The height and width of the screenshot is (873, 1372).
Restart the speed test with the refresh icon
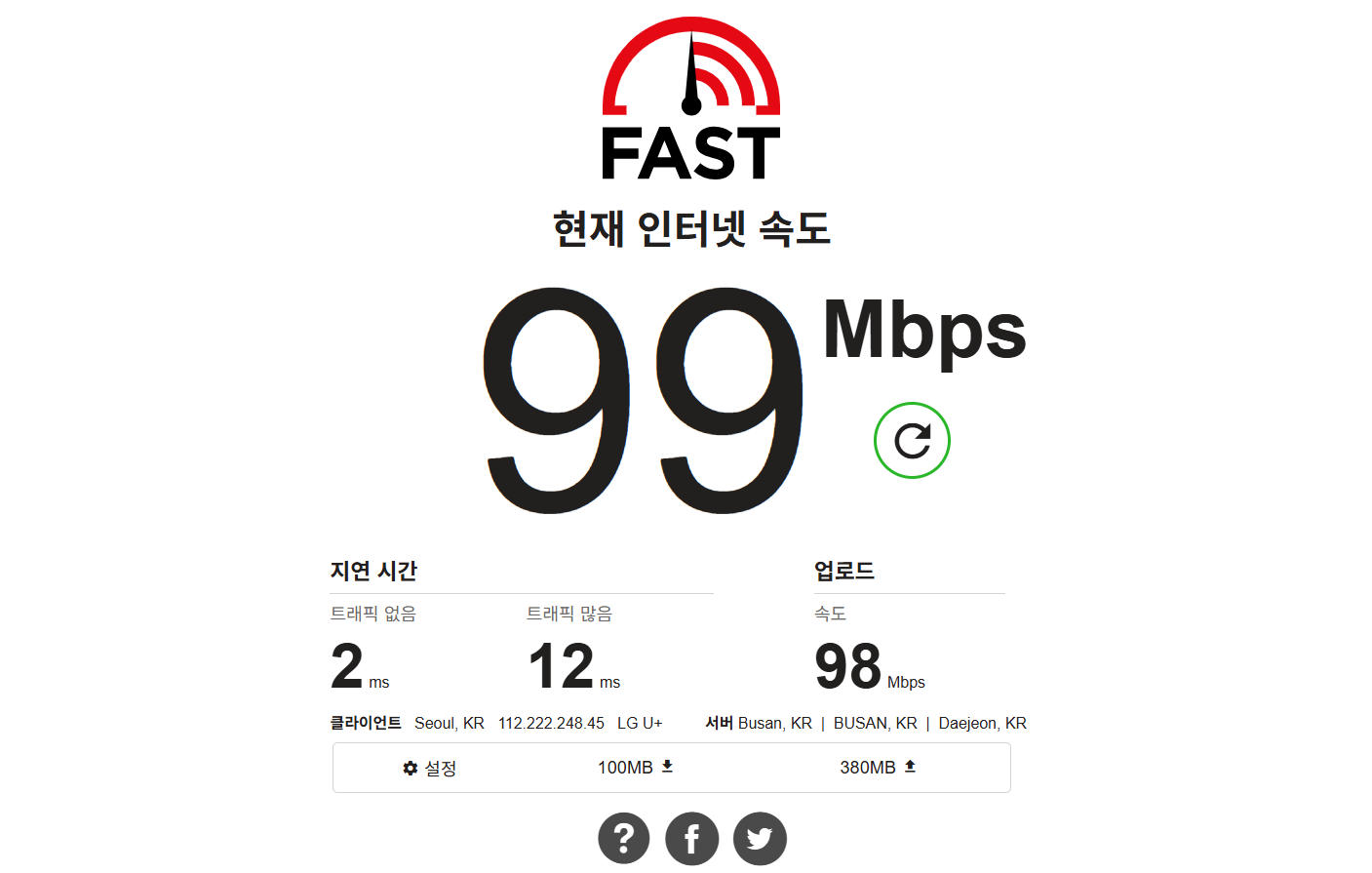[x=912, y=440]
